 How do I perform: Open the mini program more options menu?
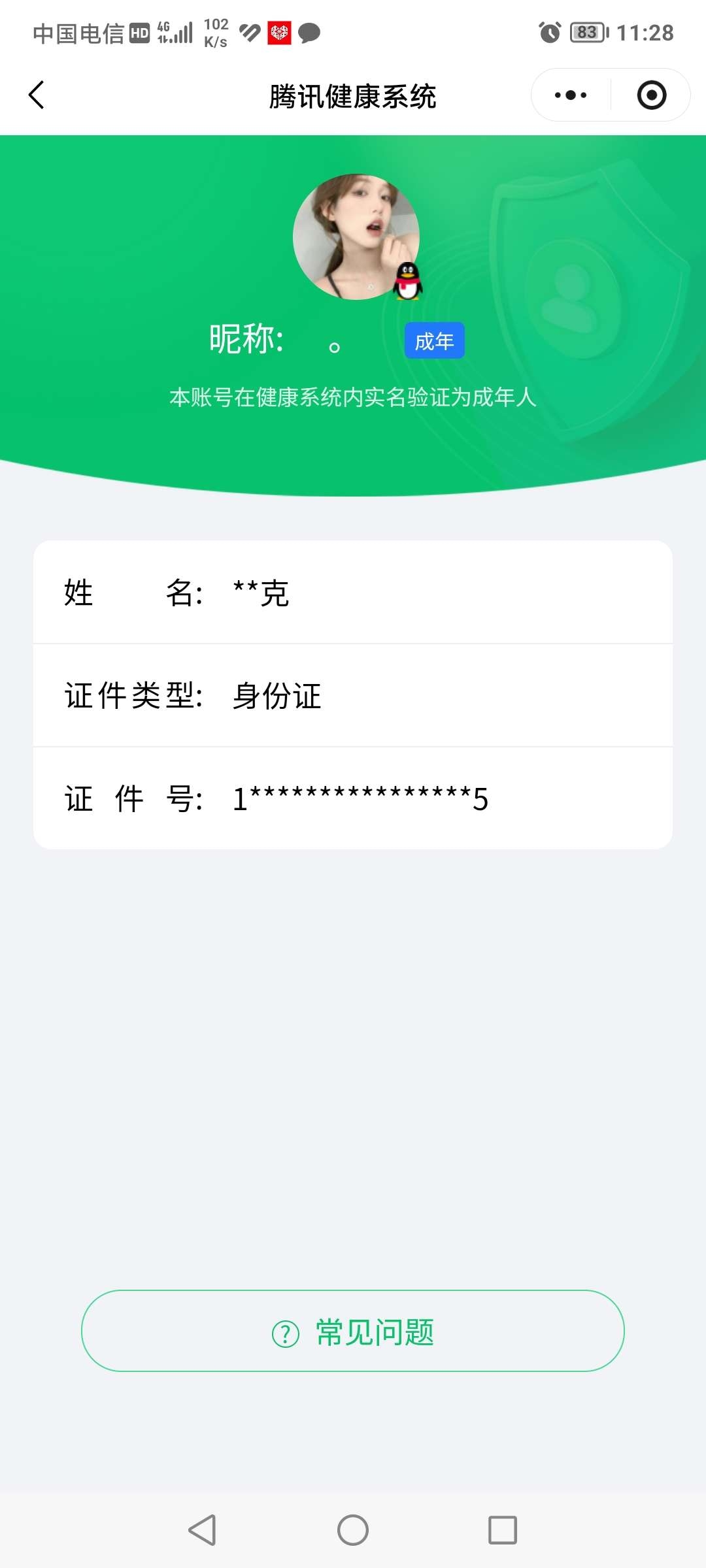tap(570, 95)
